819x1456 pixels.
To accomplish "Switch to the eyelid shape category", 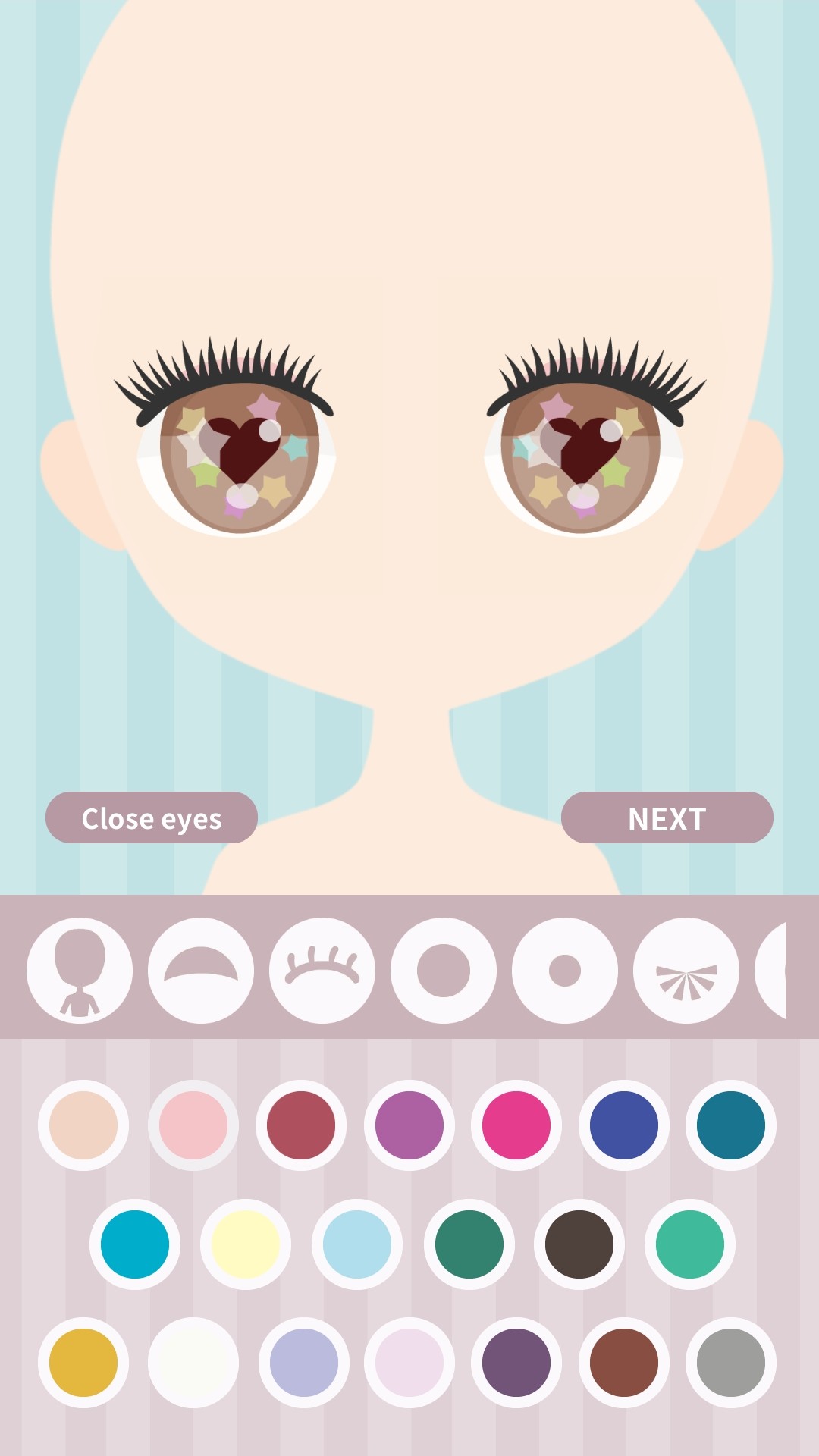I will click(201, 971).
